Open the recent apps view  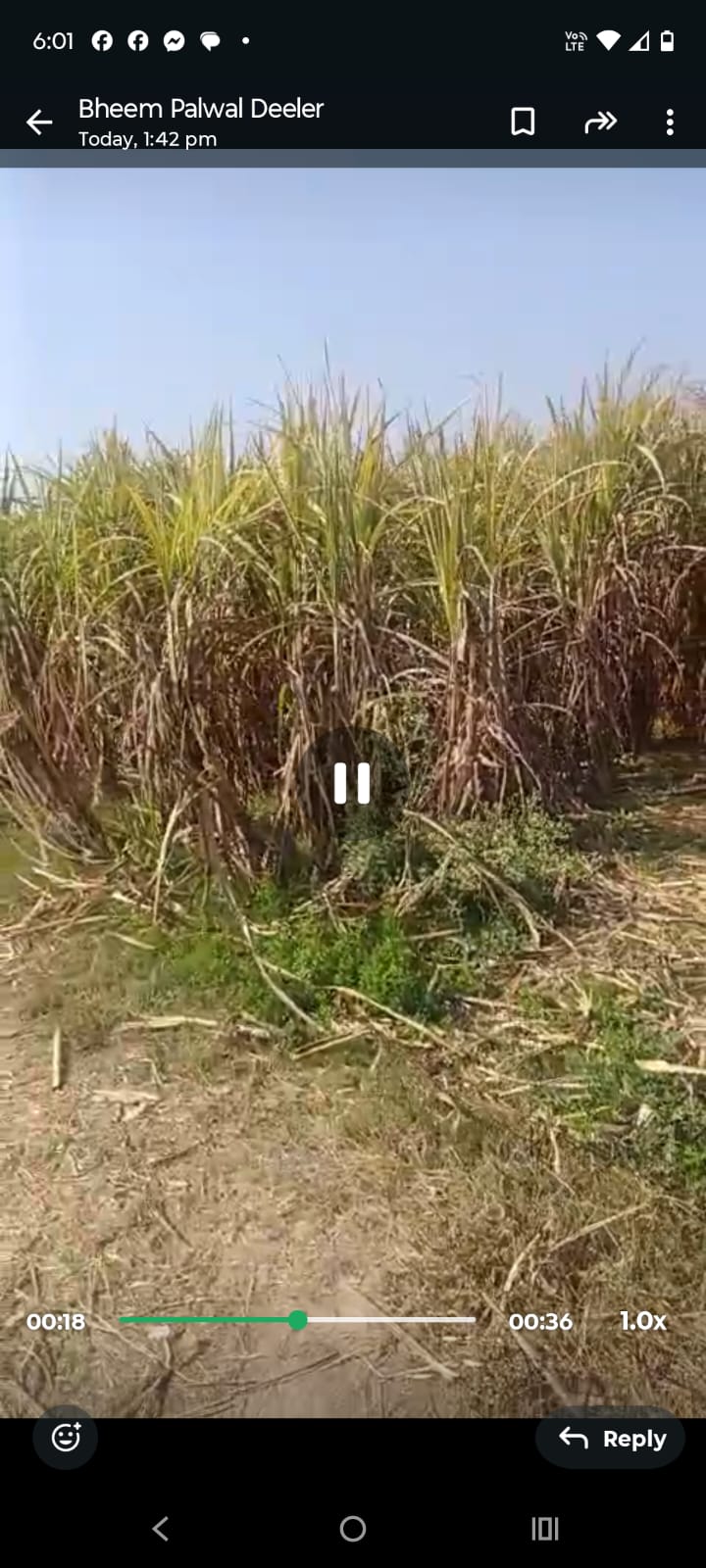(x=544, y=1529)
